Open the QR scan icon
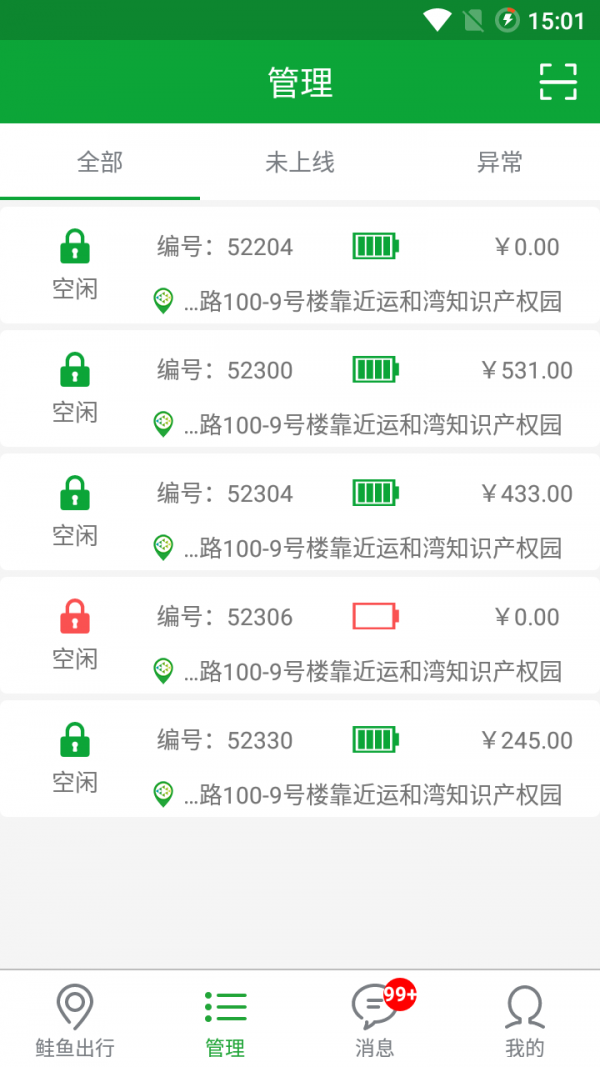Image resolution: width=600 pixels, height=1067 pixels. tap(558, 82)
